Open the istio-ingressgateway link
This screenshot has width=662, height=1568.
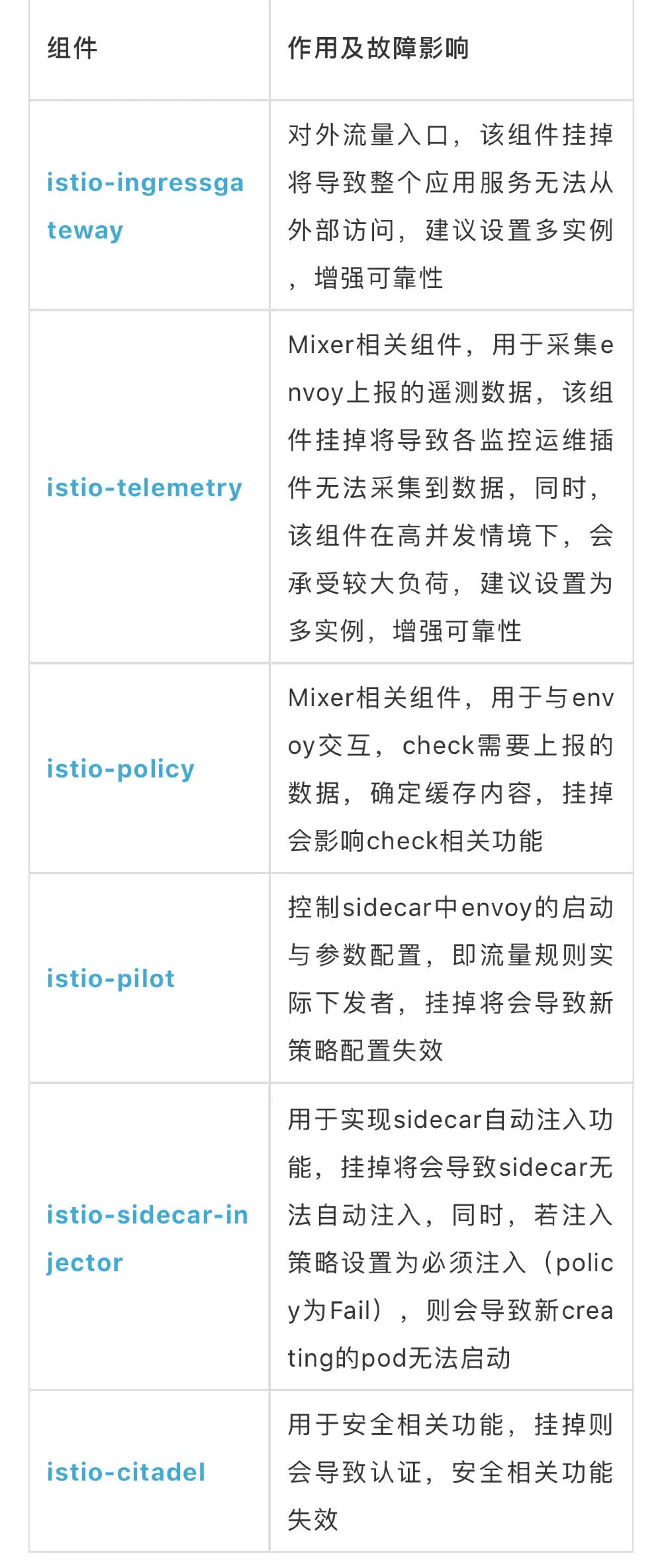tap(145, 183)
